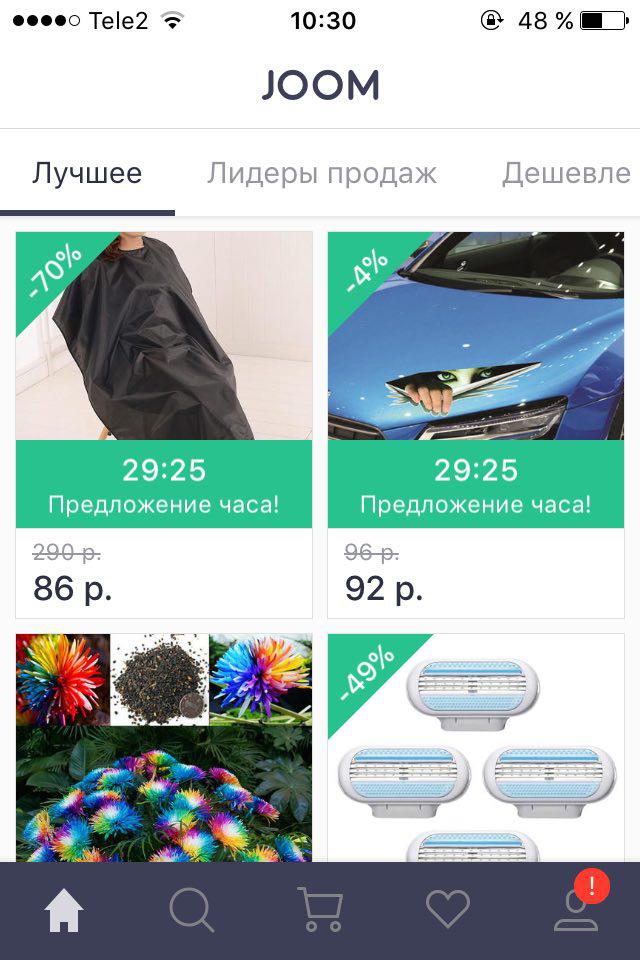The width and height of the screenshot is (640, 960).
Task: Open the profile tab with the alert badge
Action: (x=576, y=911)
